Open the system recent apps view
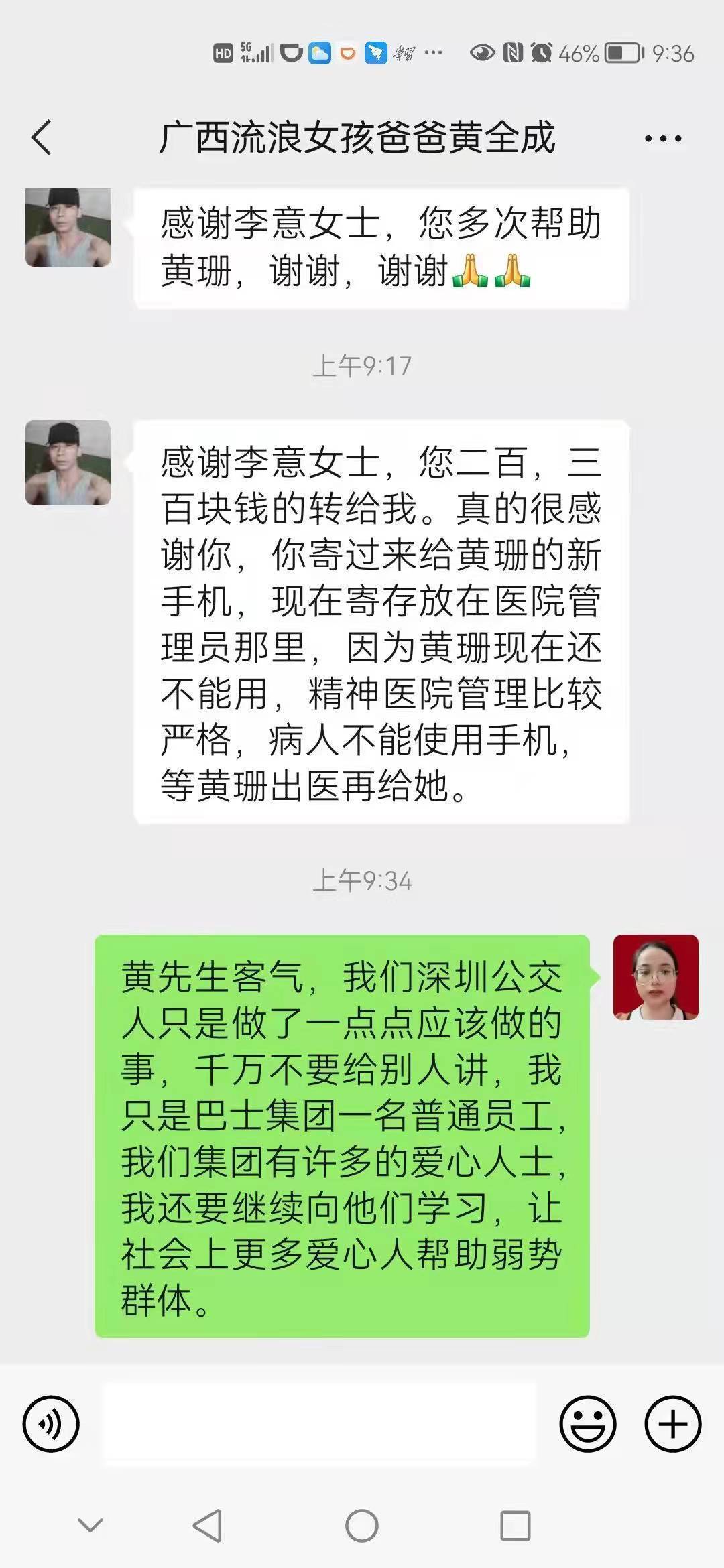This screenshot has height=1568, width=724. (516, 1526)
